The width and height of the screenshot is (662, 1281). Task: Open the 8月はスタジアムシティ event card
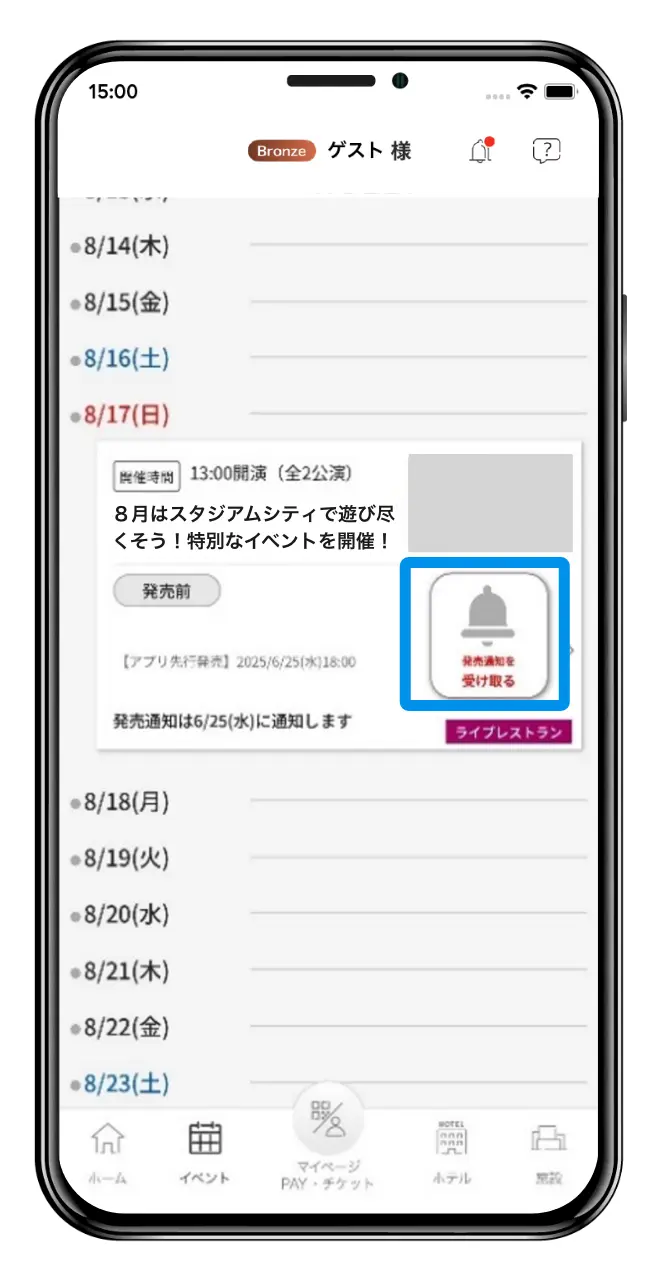click(x=256, y=525)
